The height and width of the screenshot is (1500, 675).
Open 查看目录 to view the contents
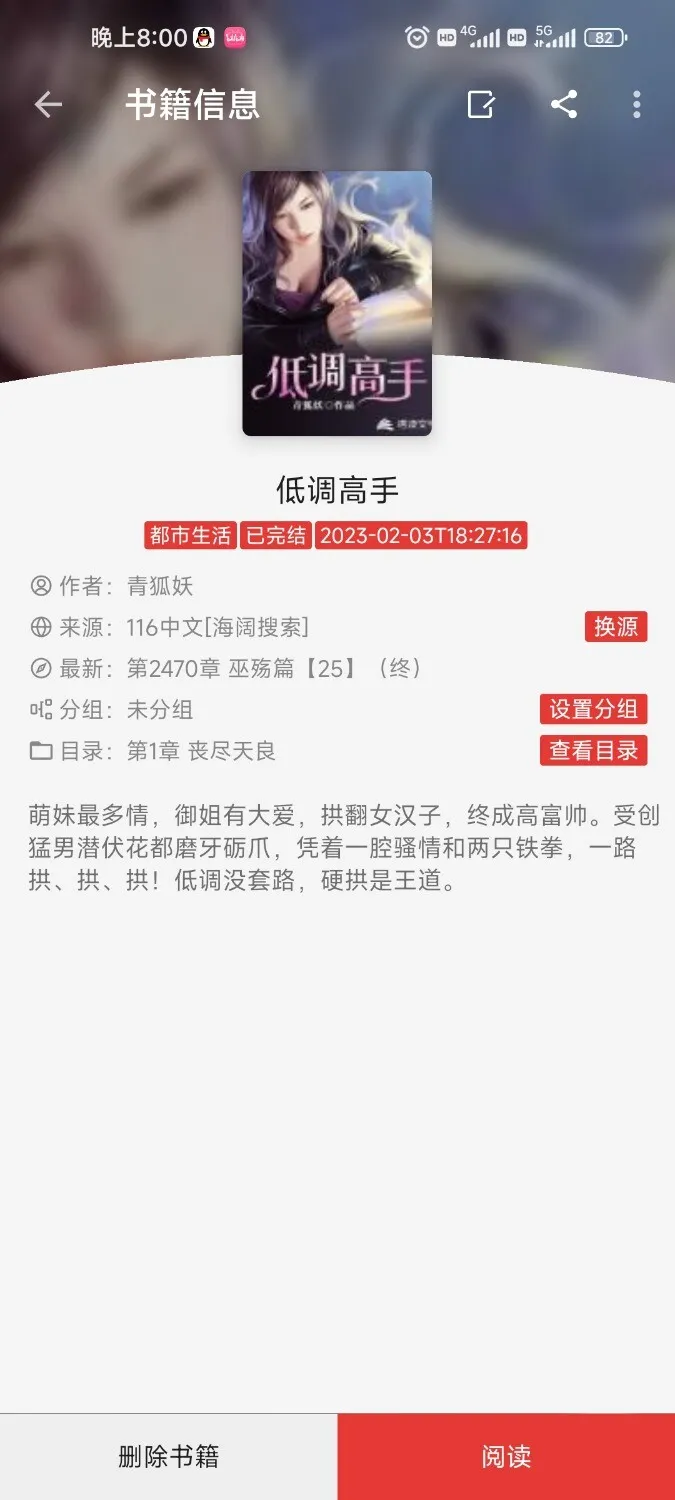593,750
